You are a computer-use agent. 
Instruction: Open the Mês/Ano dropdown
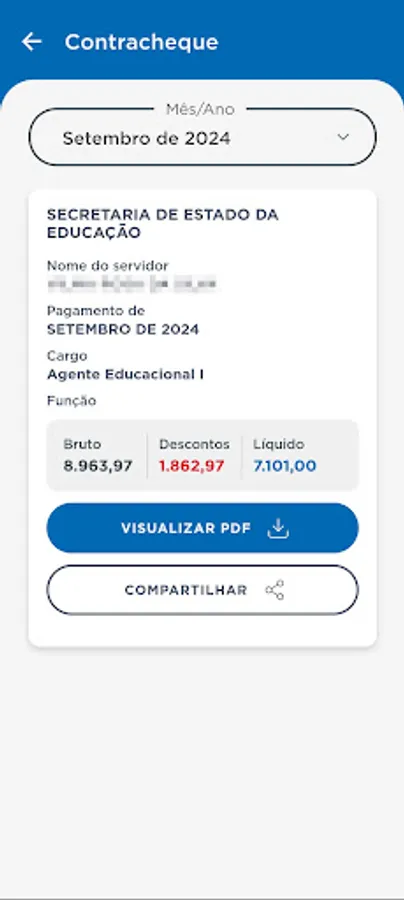[x=203, y=138]
